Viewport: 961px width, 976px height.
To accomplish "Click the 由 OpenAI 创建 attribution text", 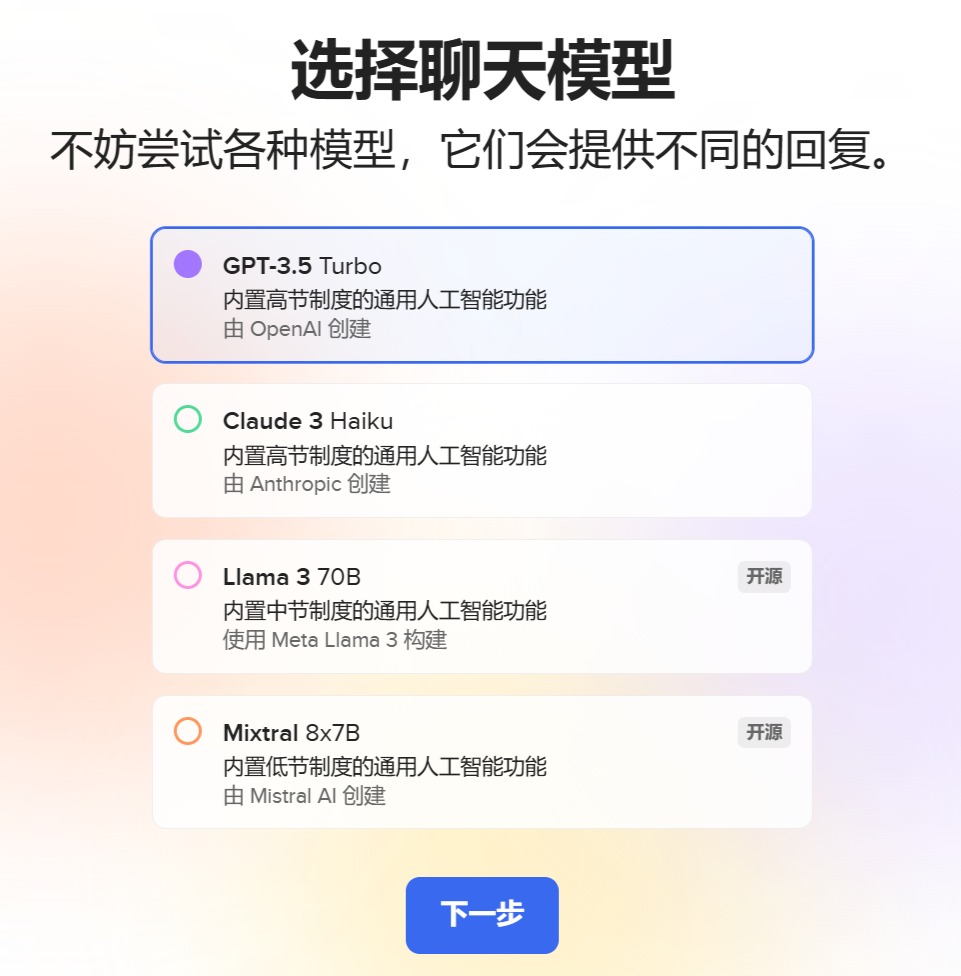I will point(298,330).
